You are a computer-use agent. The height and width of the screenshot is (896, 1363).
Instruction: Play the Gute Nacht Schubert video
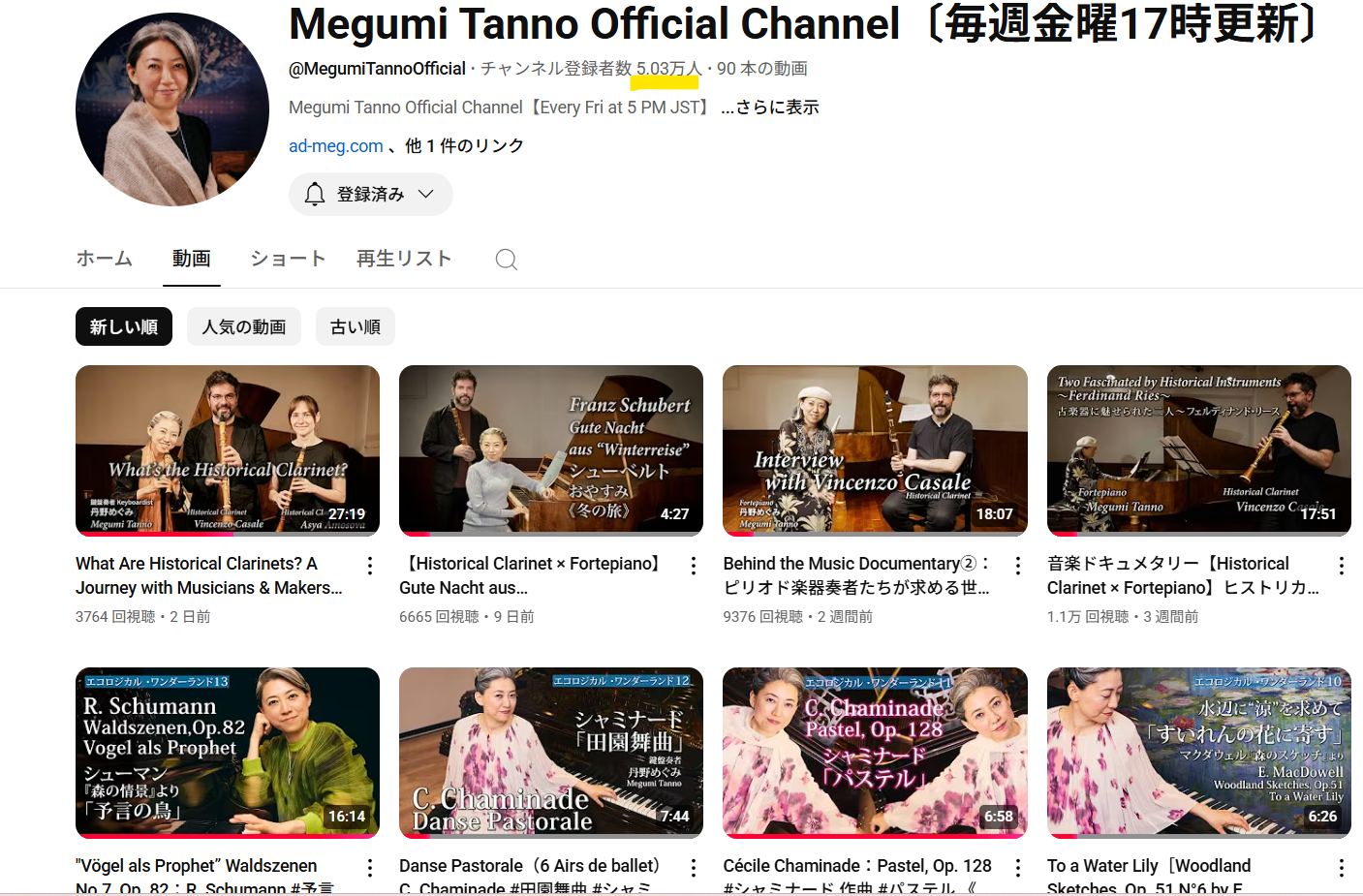coord(551,450)
